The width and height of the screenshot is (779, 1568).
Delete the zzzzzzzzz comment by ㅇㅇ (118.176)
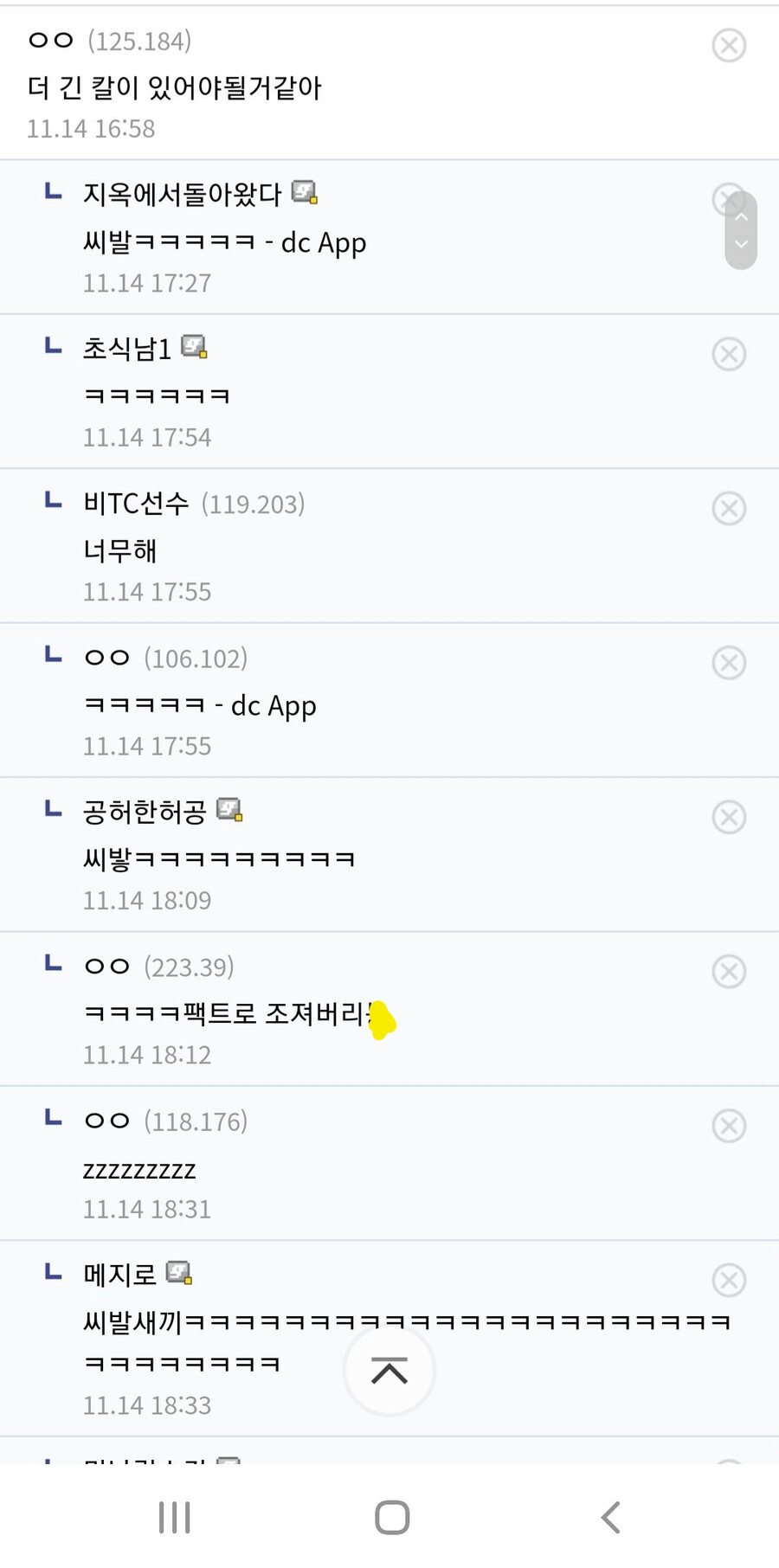[x=729, y=1125]
